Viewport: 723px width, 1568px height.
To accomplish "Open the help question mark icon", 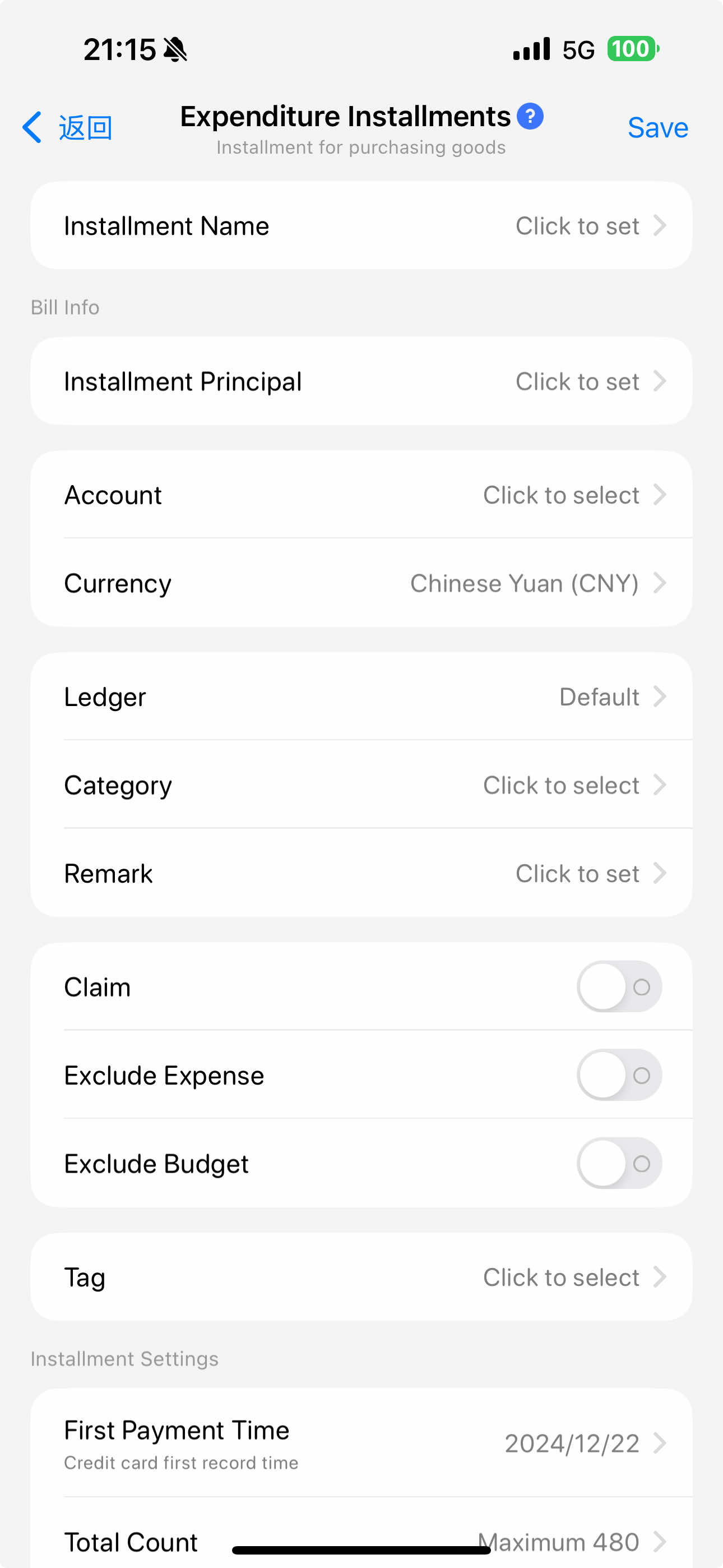I will coord(530,116).
